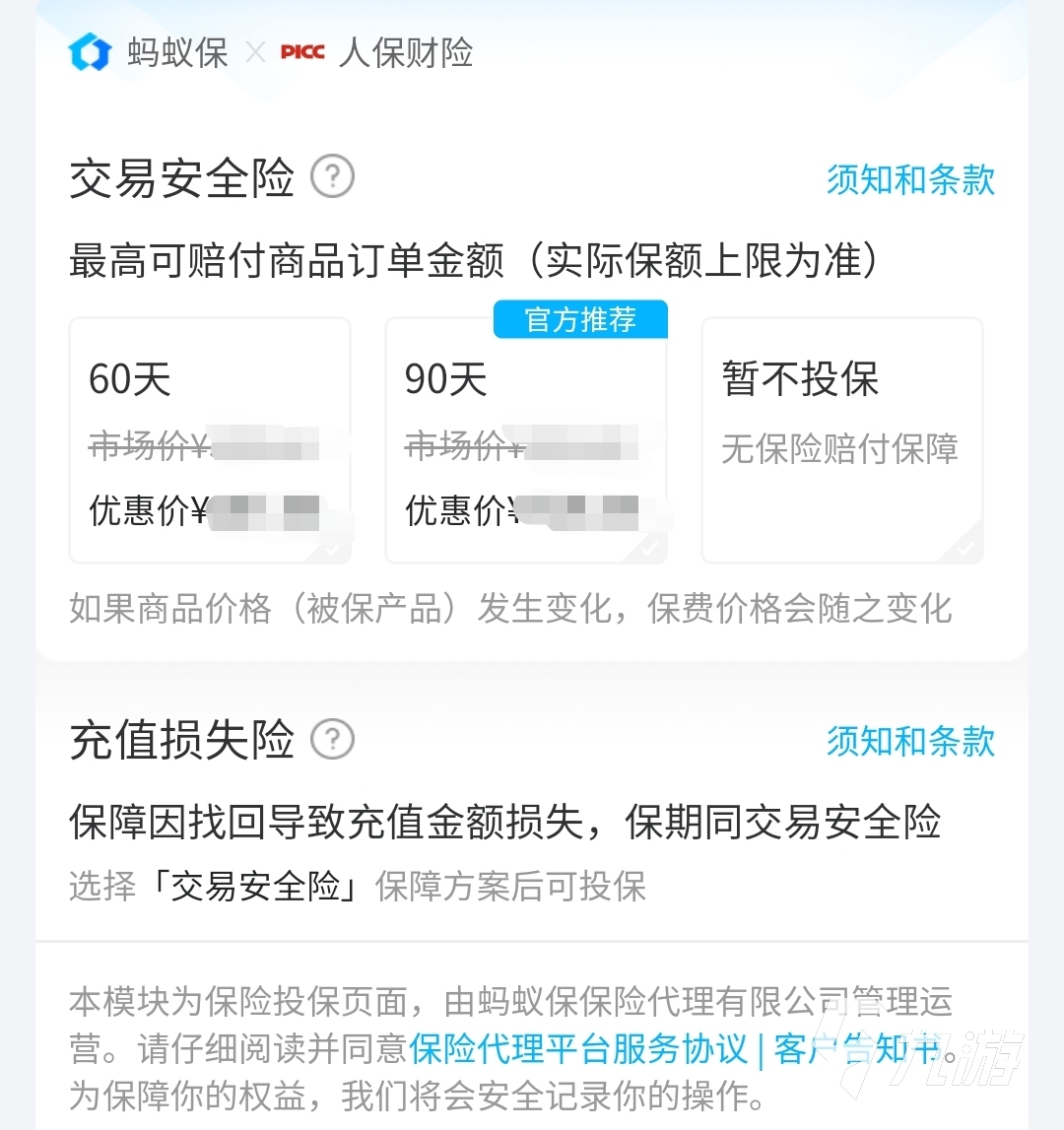Select the 60天 insurance plan
The height and width of the screenshot is (1130, 1064).
click(x=210, y=440)
